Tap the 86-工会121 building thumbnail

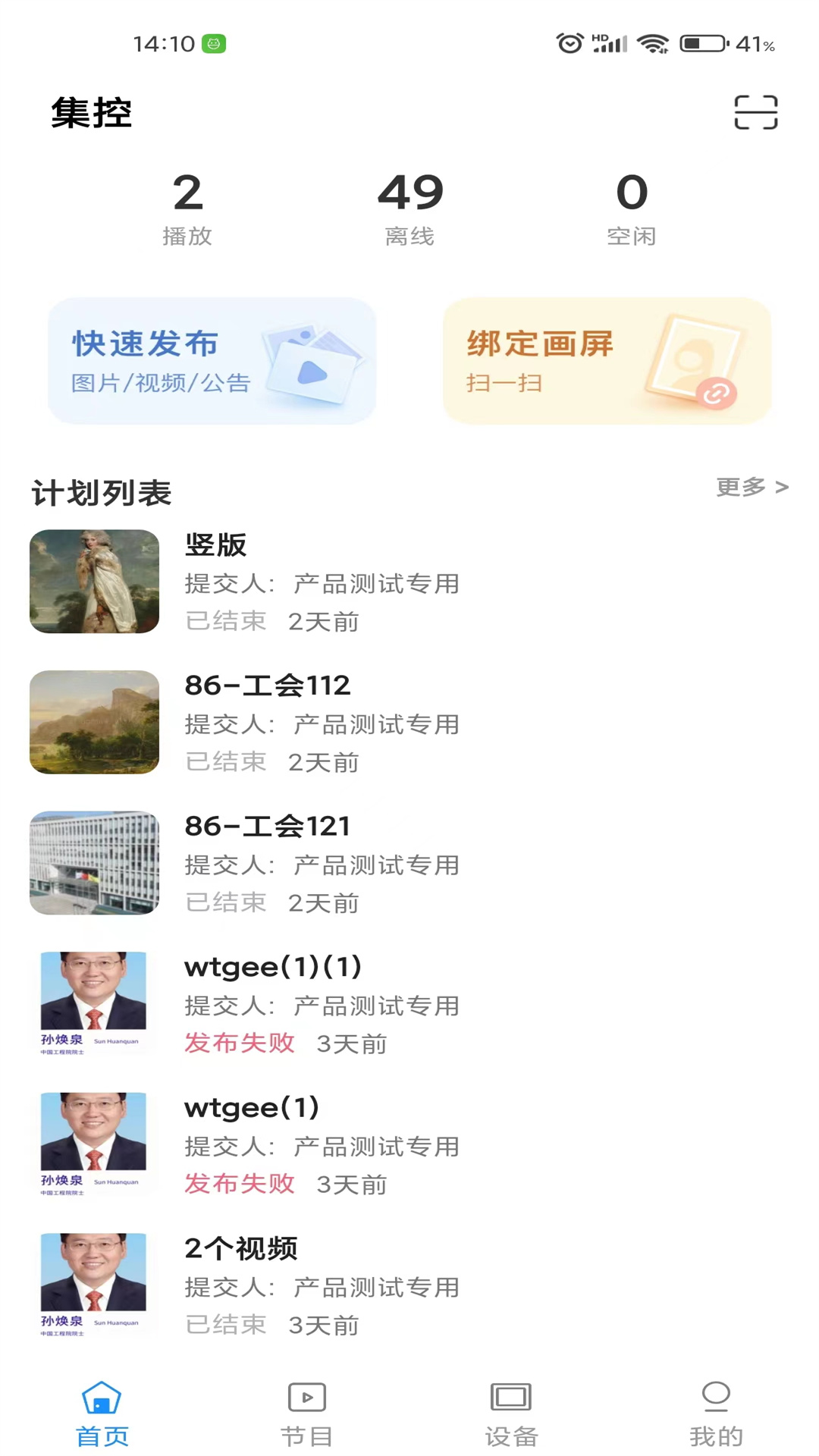click(93, 862)
